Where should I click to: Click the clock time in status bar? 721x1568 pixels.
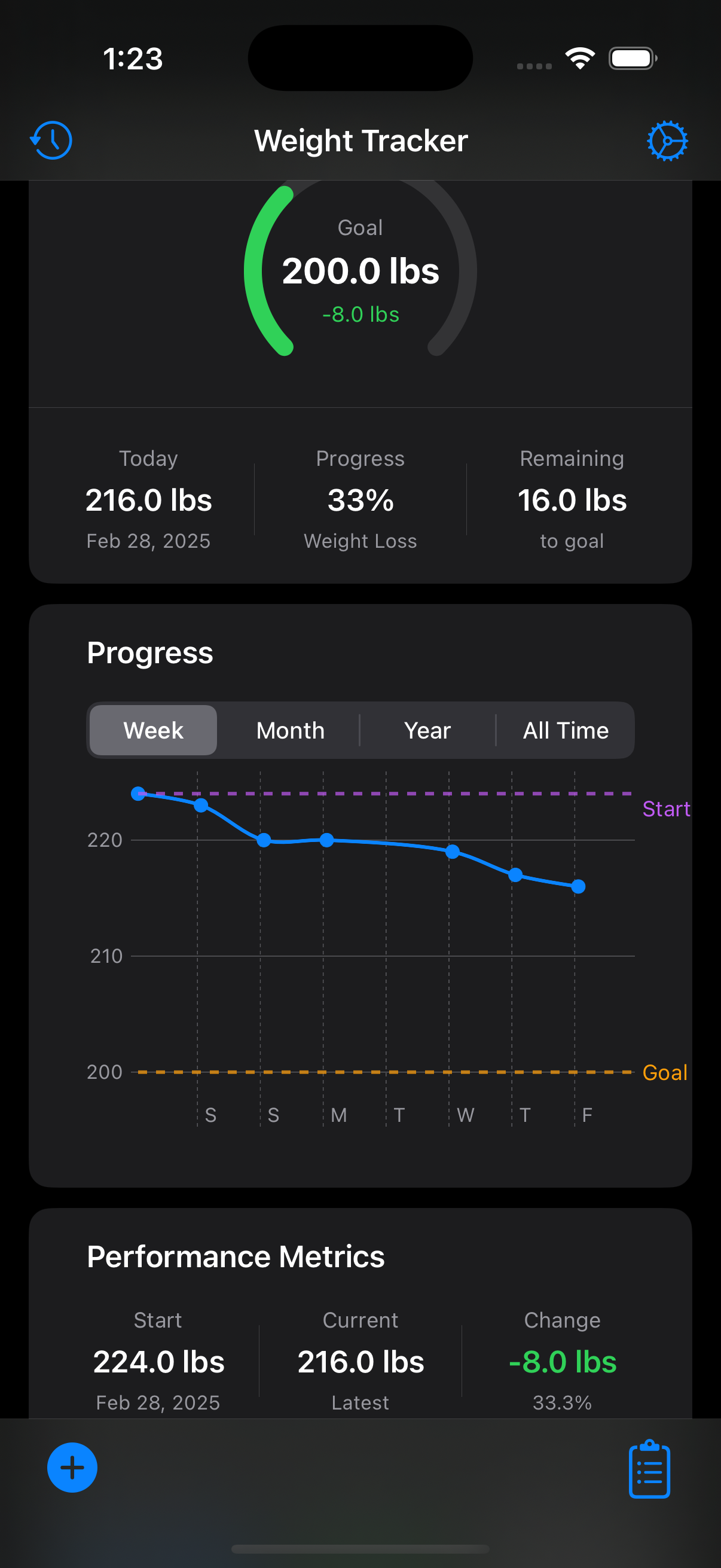pos(135,59)
